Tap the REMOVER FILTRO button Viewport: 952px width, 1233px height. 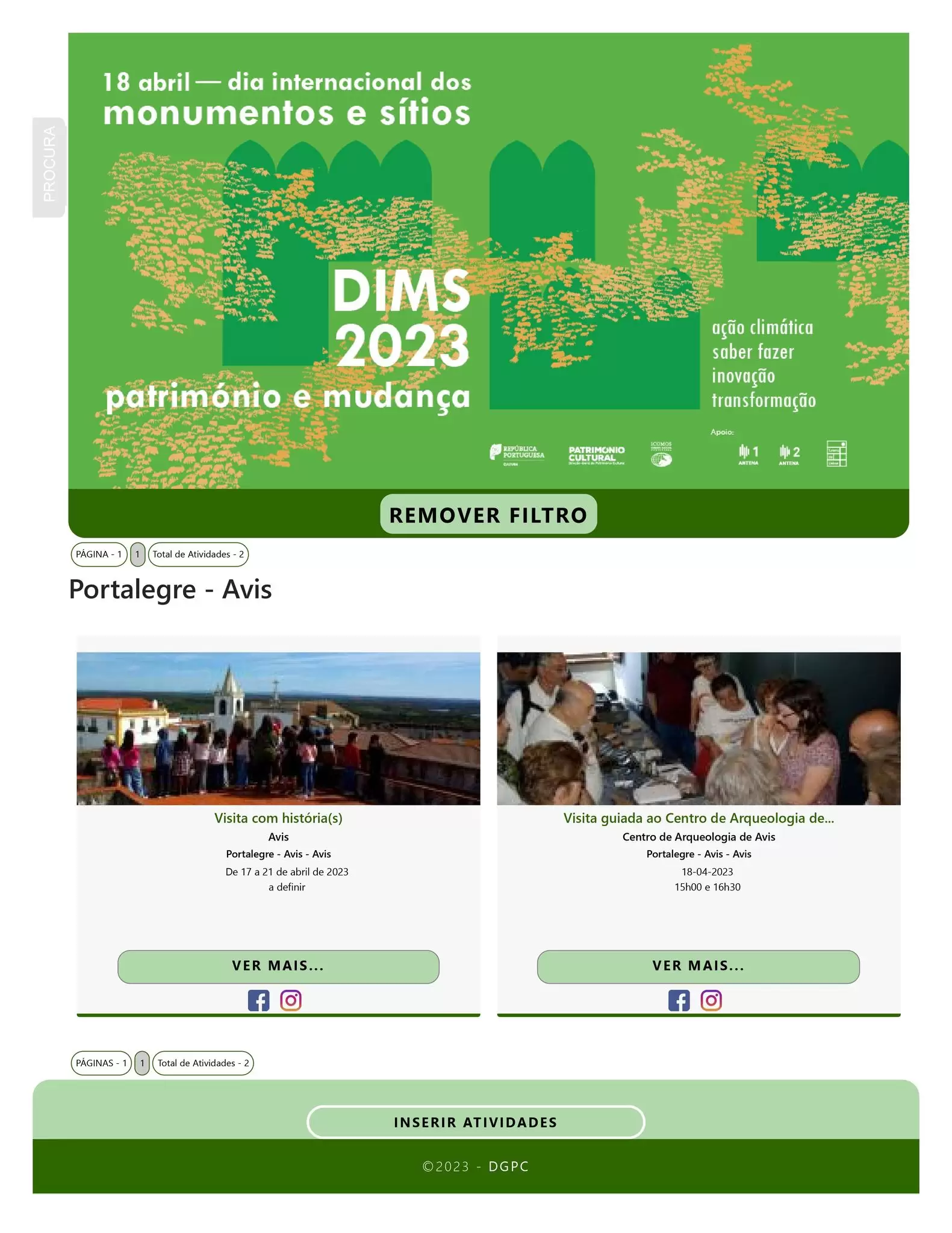488,514
